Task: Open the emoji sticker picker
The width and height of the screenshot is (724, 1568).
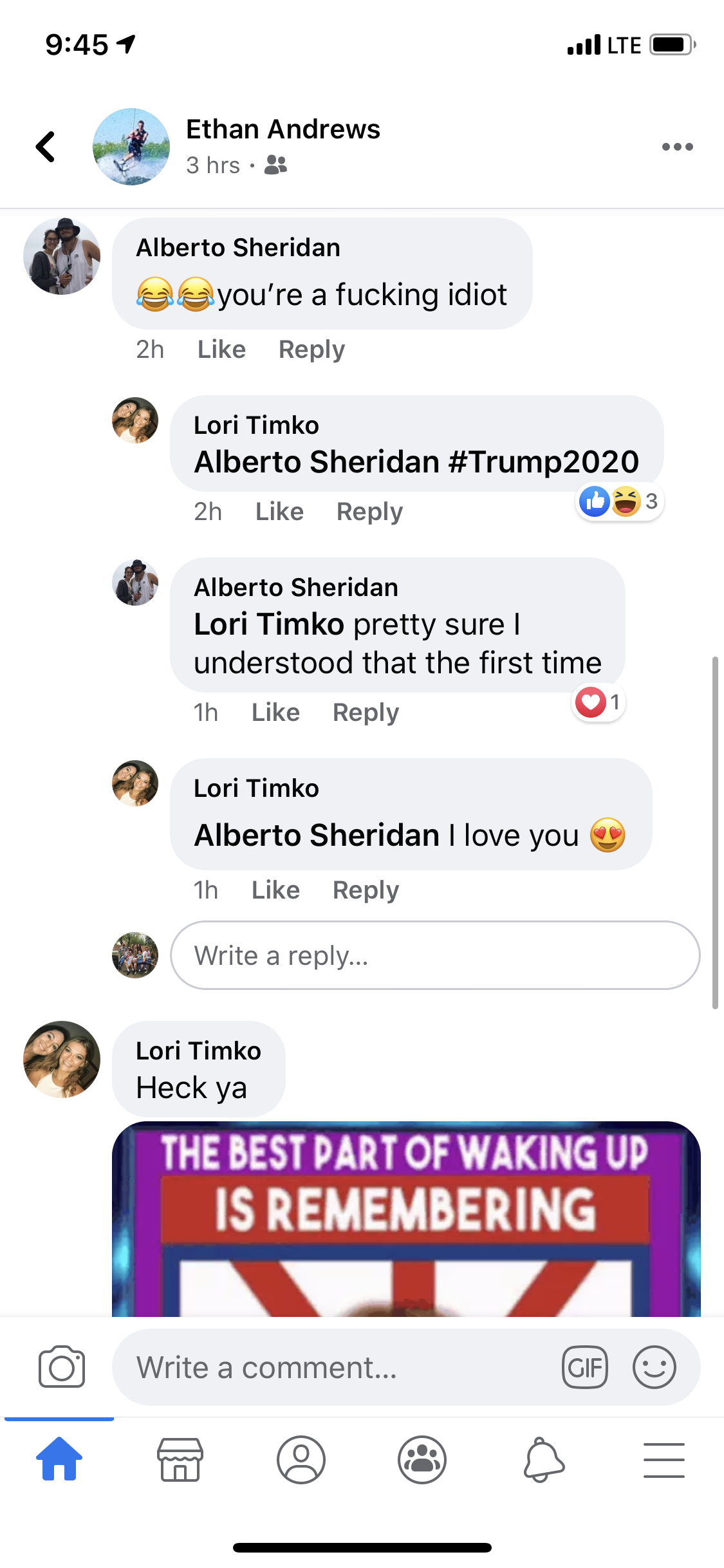Action: pyautogui.click(x=654, y=1367)
